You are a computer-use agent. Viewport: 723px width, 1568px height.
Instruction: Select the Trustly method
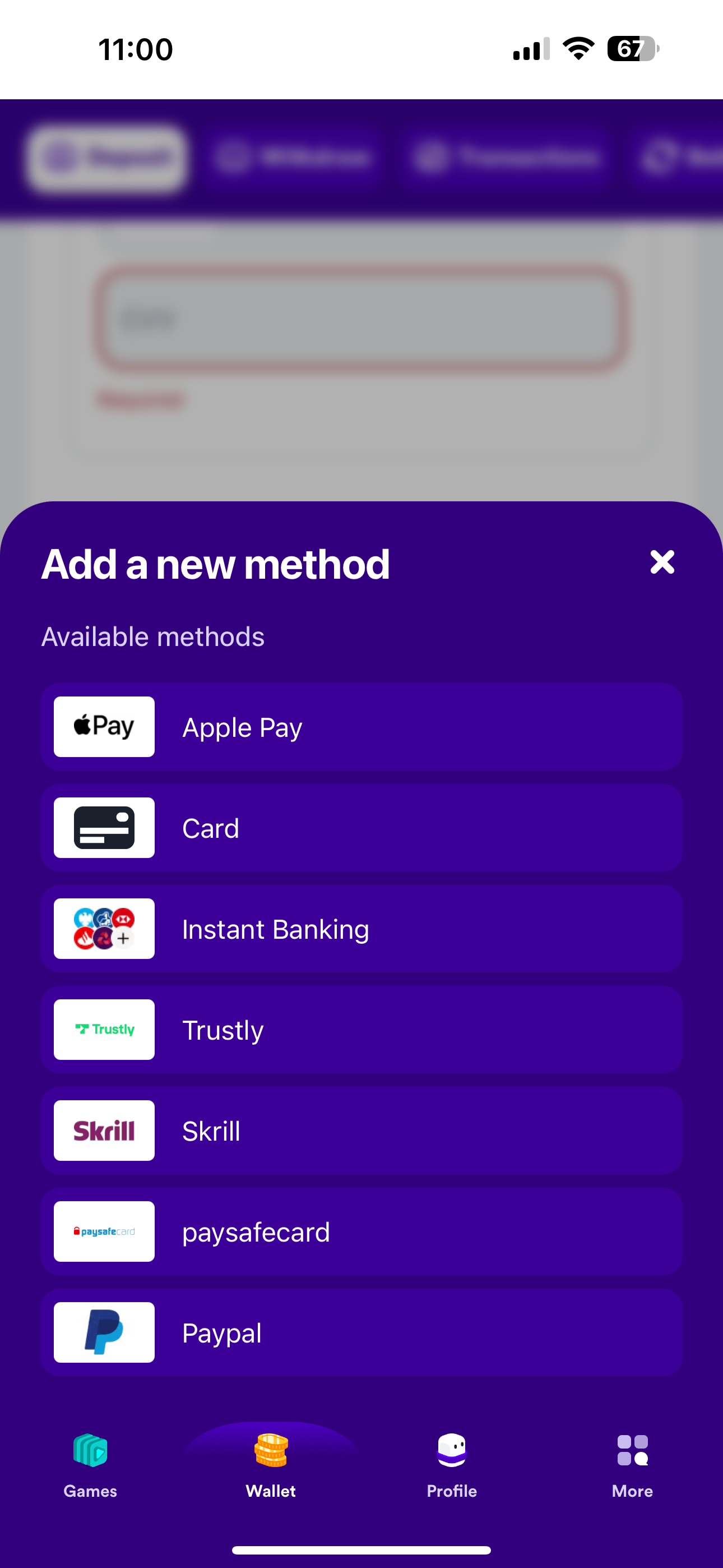(x=361, y=1030)
